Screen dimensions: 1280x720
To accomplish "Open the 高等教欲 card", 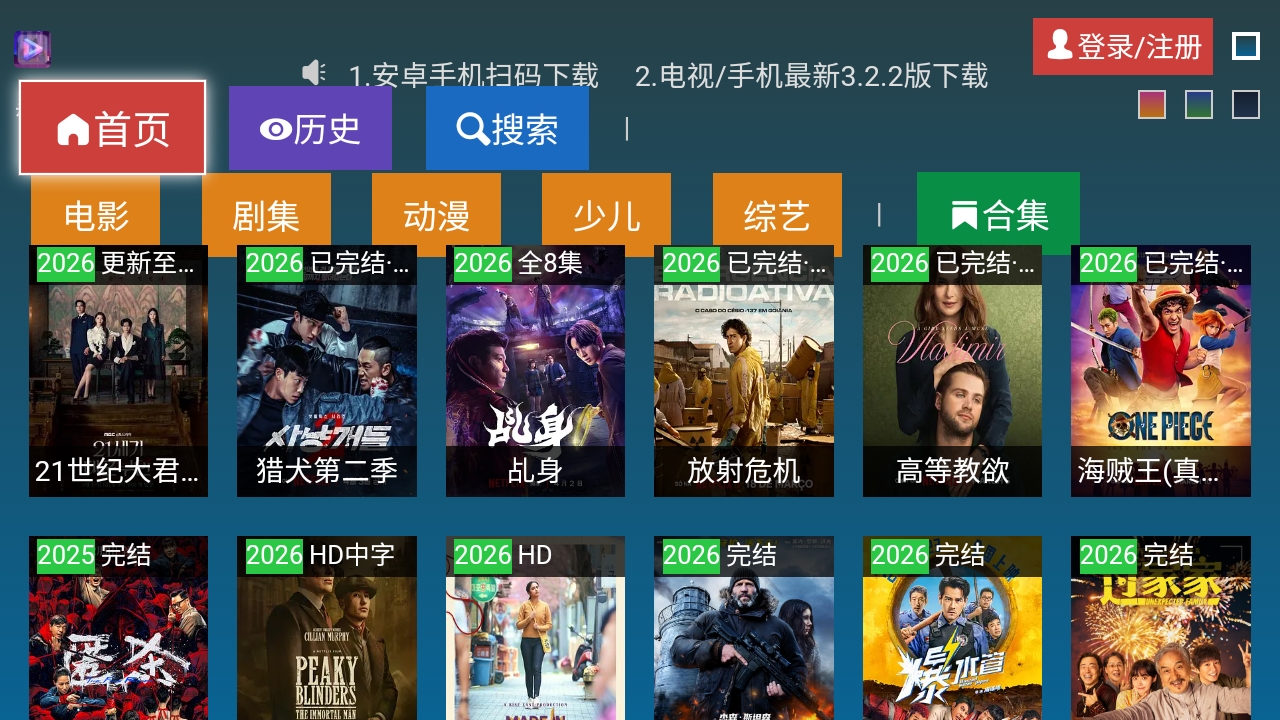I will pyautogui.click(x=952, y=371).
